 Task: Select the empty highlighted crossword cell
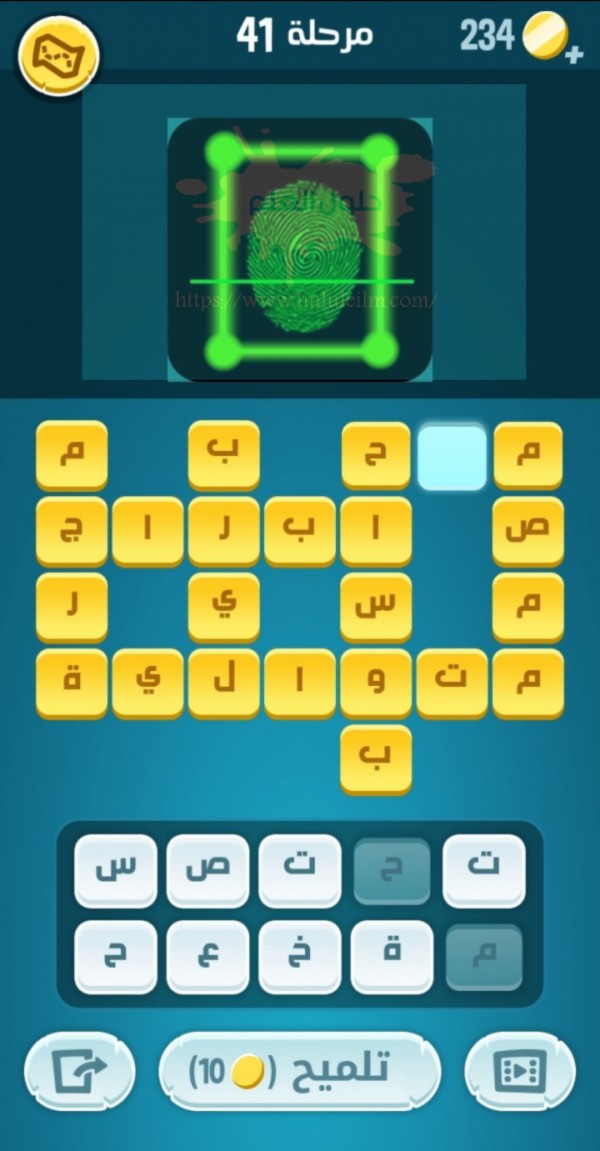[x=451, y=457]
